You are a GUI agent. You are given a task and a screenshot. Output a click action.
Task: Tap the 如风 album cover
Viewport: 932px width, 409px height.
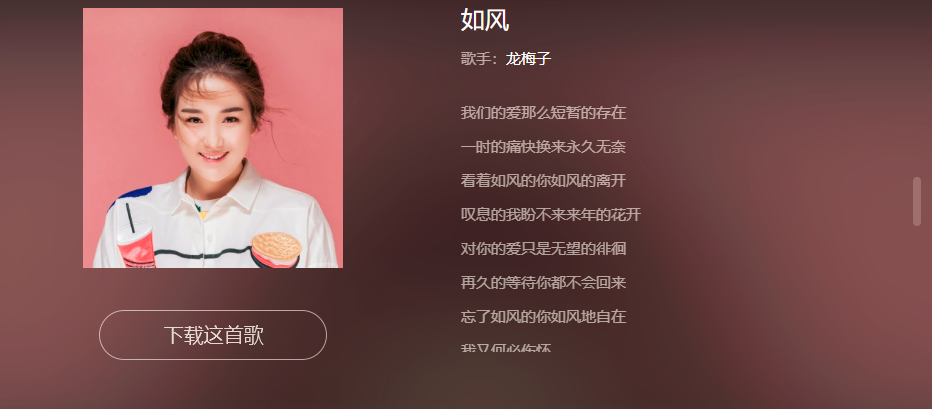tap(213, 138)
